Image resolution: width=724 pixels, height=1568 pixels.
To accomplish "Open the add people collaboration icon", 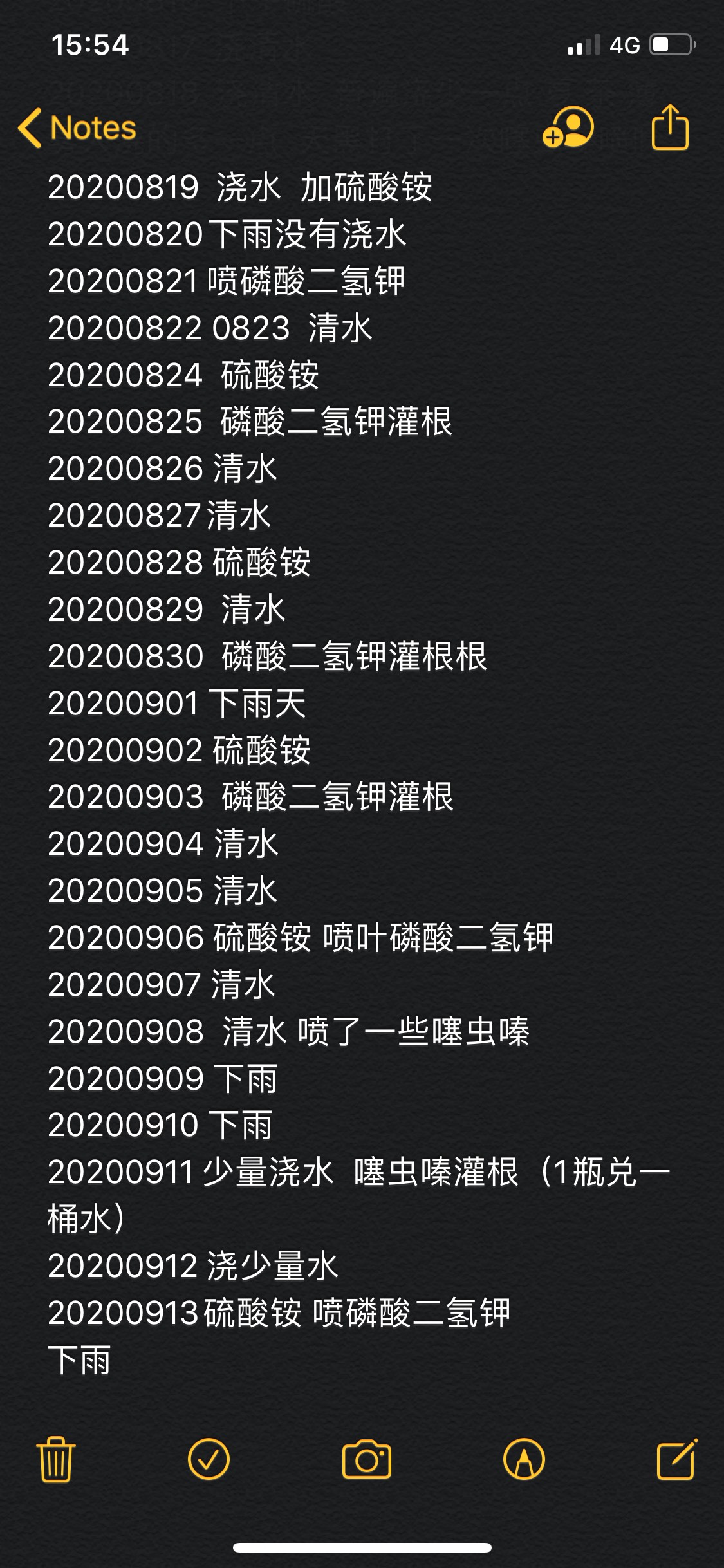I will (x=568, y=127).
